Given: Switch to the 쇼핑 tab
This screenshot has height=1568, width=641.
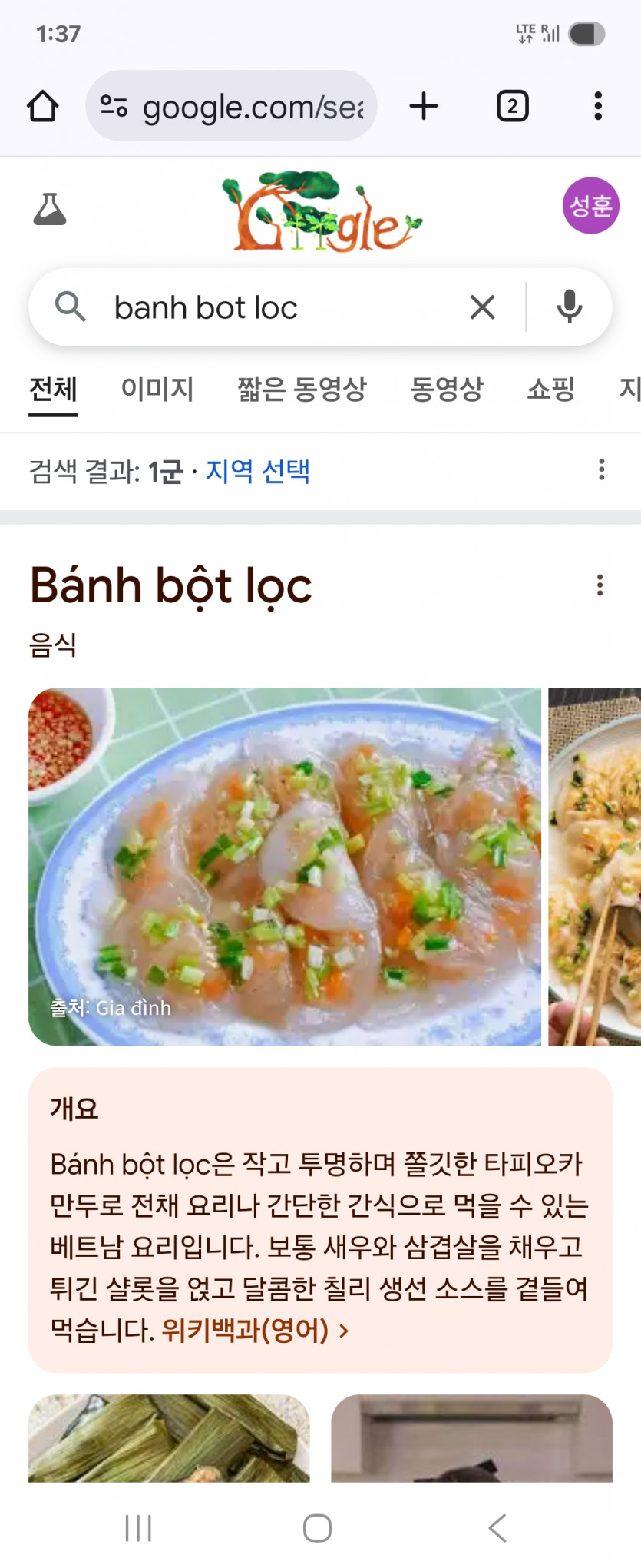Looking at the screenshot, I should click(550, 389).
